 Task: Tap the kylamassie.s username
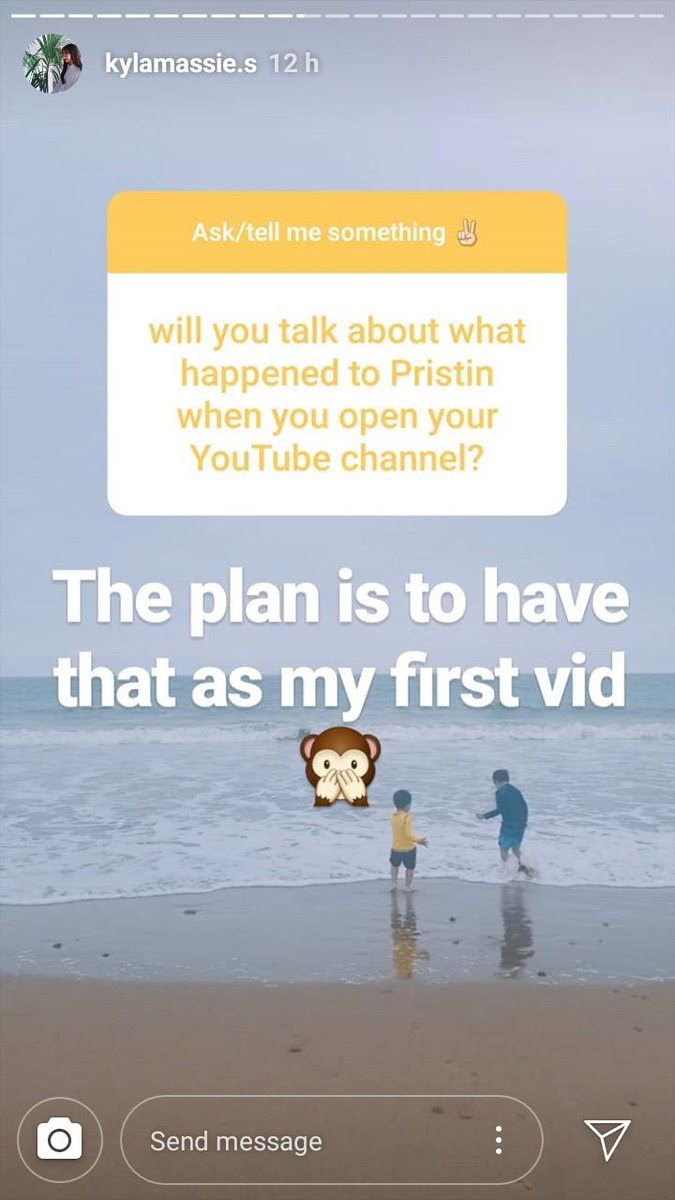[x=180, y=63]
